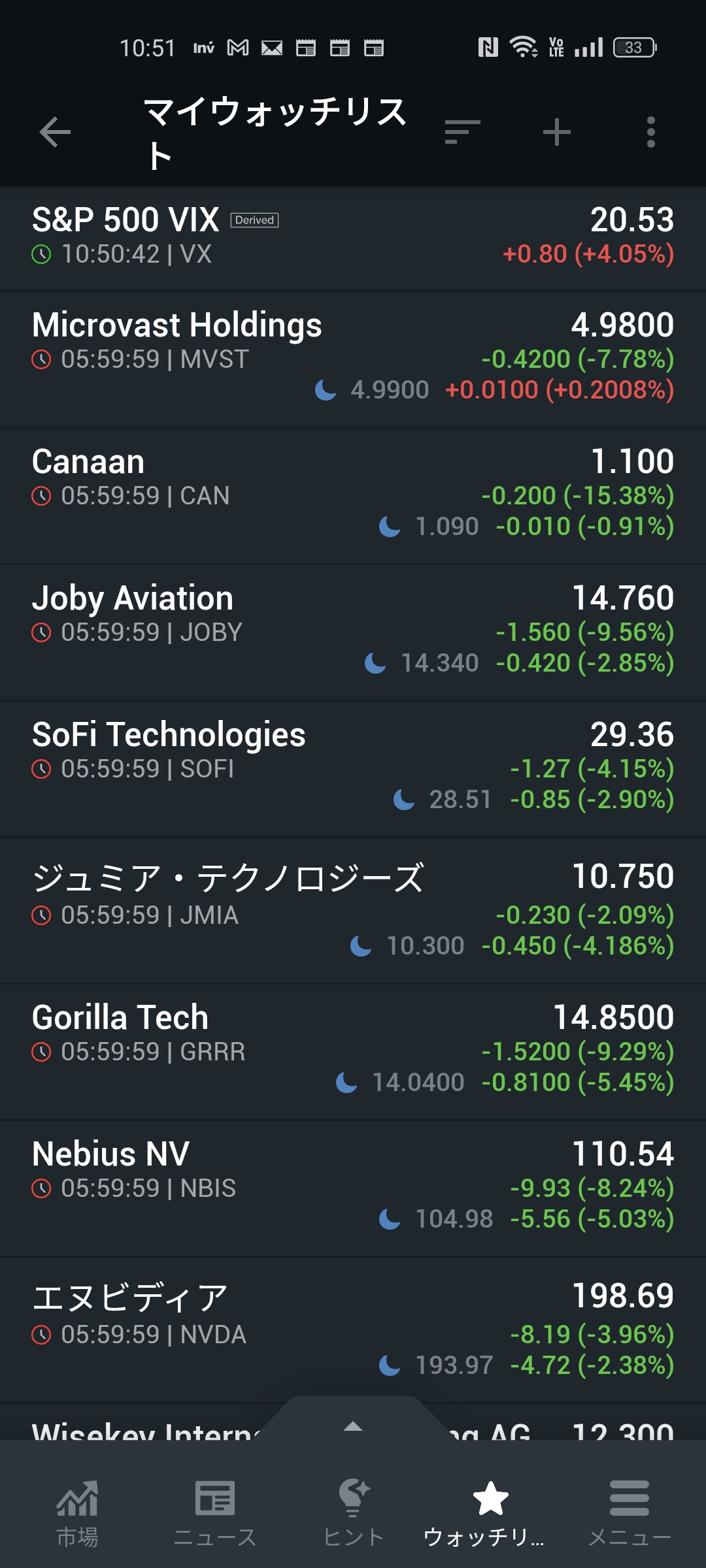Screen dimensions: 706x1568
Task: View Microvast Holdings (MVST) details
Action: 353,358
